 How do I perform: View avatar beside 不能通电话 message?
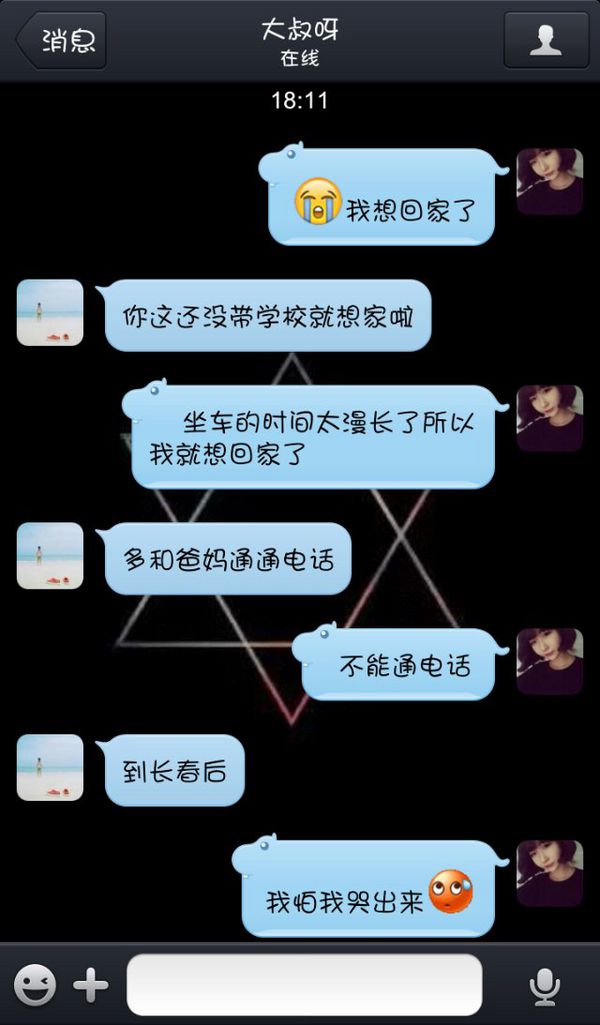(550, 662)
